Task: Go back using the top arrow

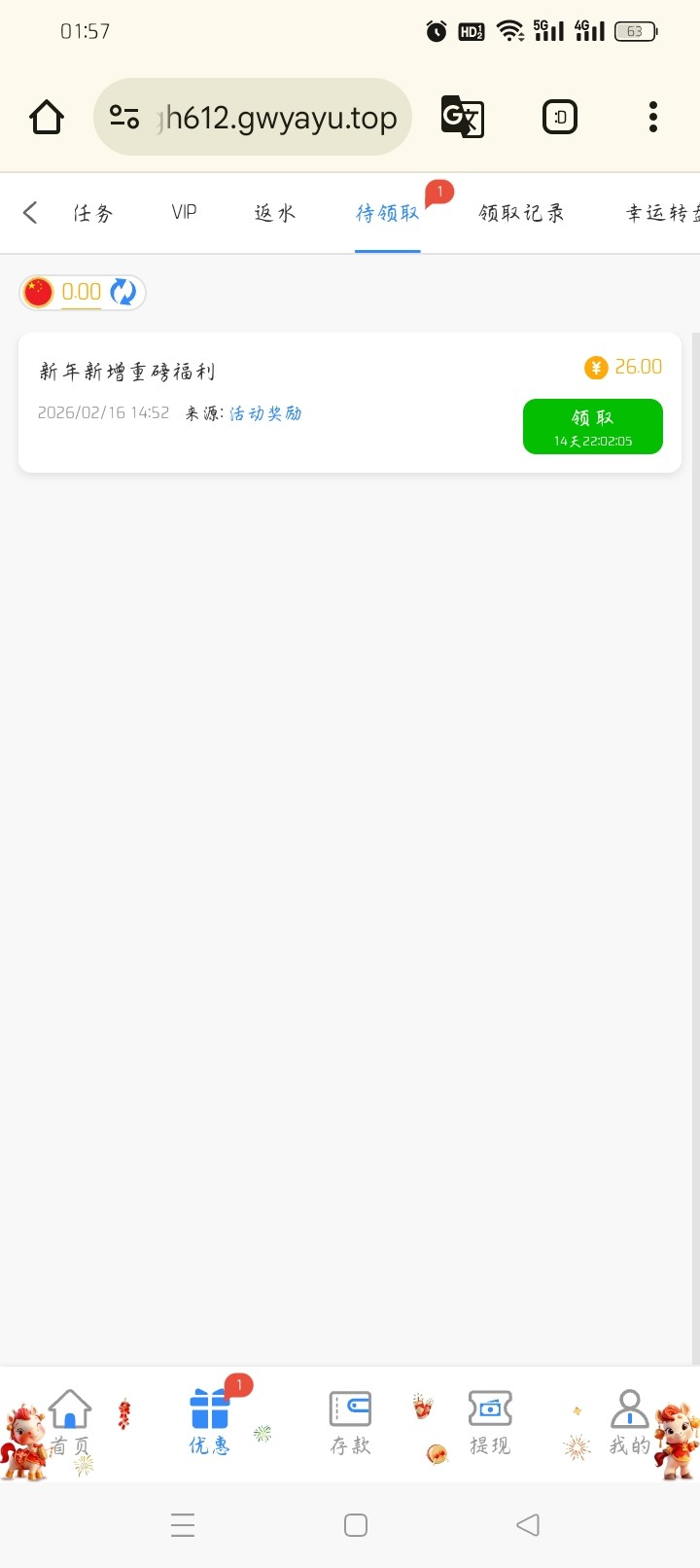Action: click(30, 212)
